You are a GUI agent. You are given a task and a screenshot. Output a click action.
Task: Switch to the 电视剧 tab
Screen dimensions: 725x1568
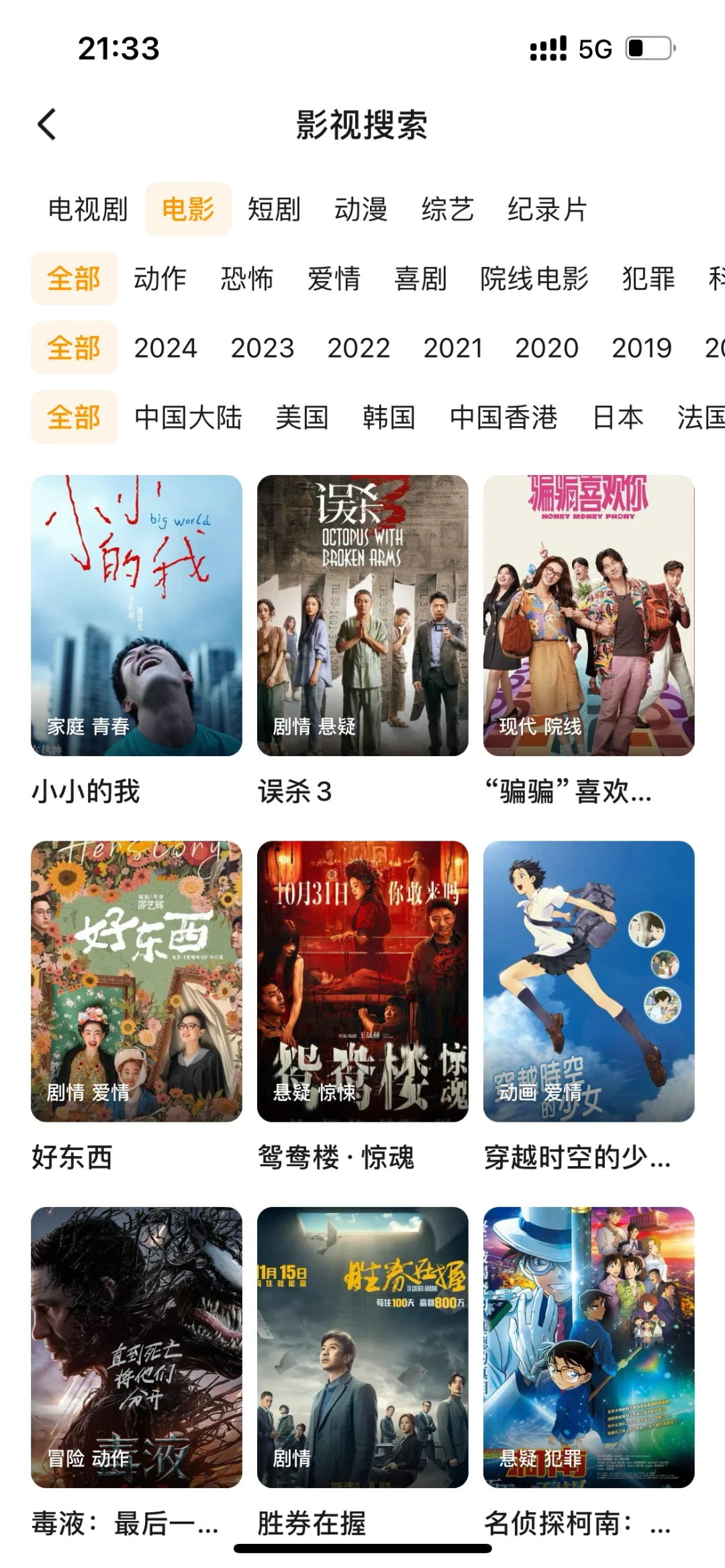[88, 209]
